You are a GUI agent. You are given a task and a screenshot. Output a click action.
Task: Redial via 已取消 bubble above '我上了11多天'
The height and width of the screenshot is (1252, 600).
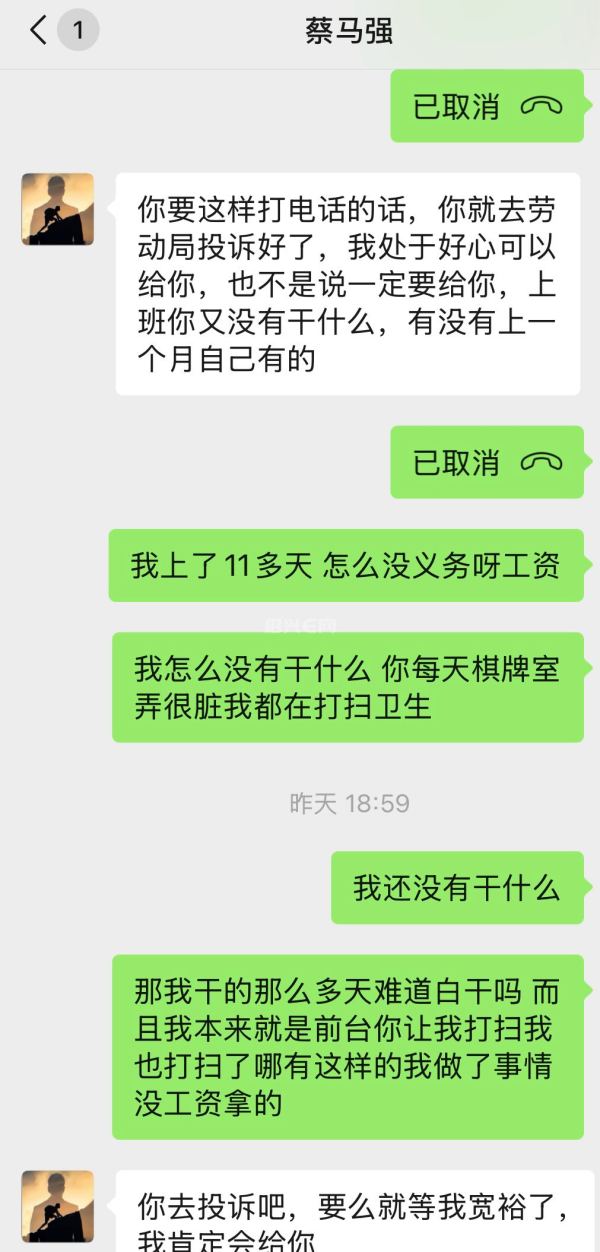pyautogui.click(x=487, y=463)
